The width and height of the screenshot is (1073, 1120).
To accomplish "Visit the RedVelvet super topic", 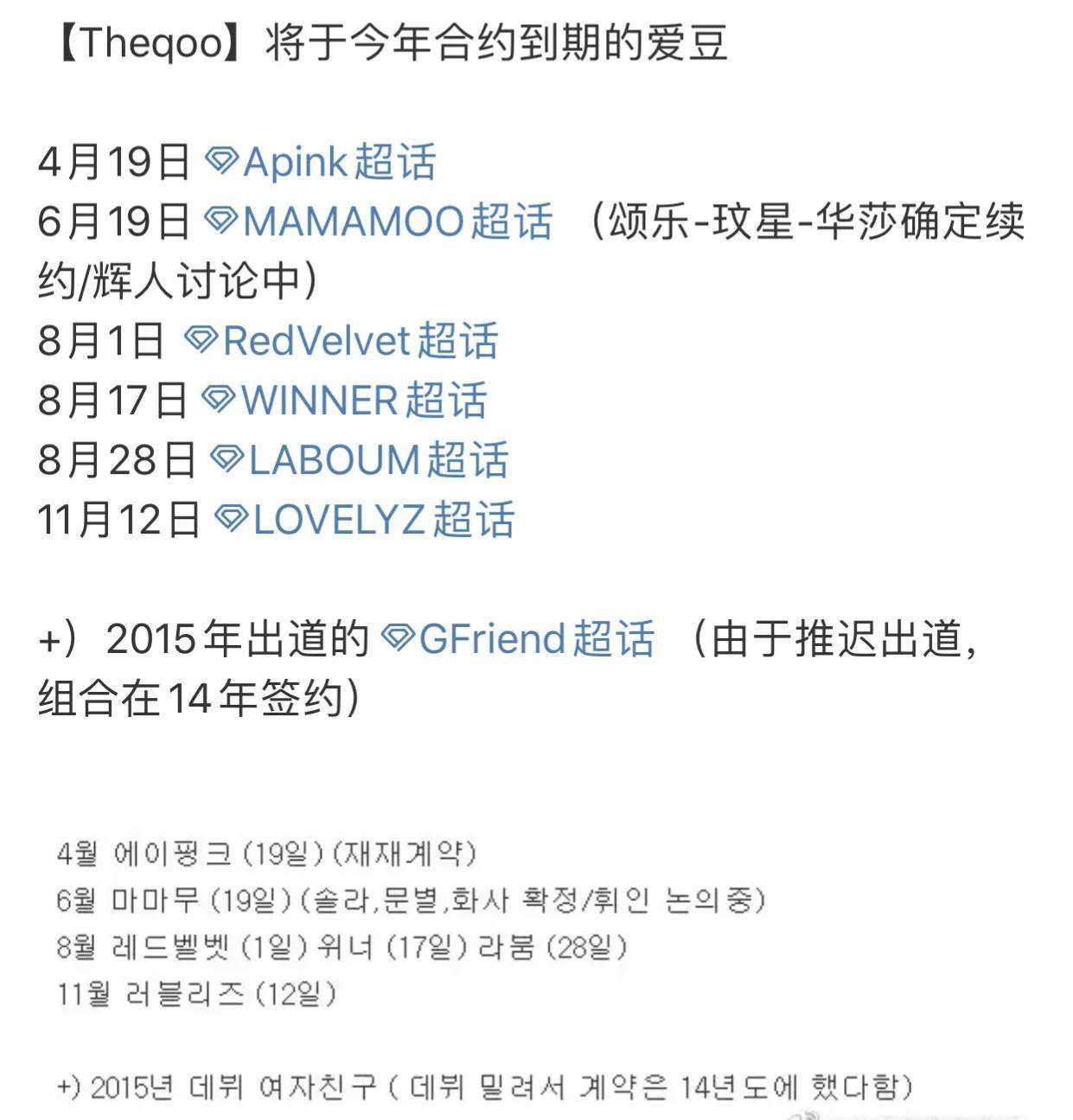I will pyautogui.click(x=342, y=341).
